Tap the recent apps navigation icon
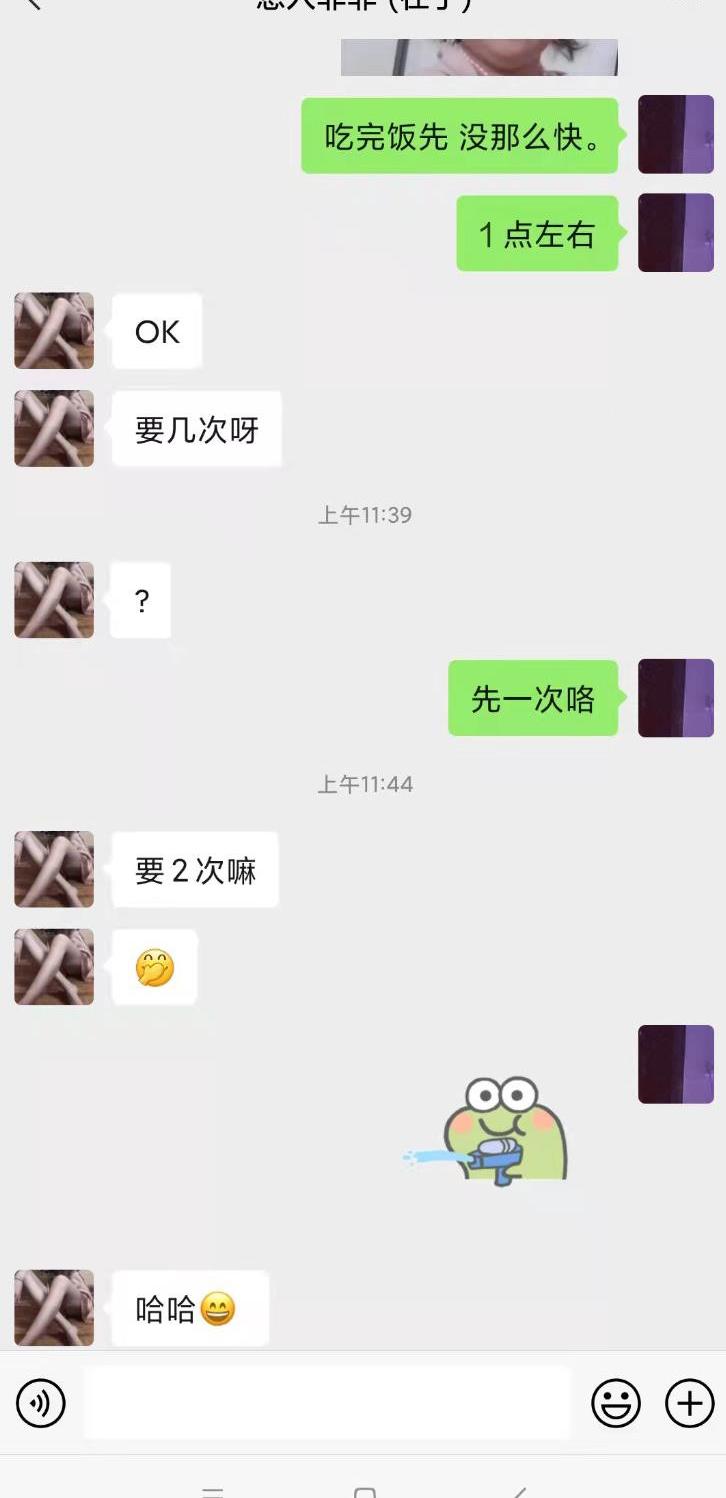The width and height of the screenshot is (726, 1498). [x=215, y=1490]
